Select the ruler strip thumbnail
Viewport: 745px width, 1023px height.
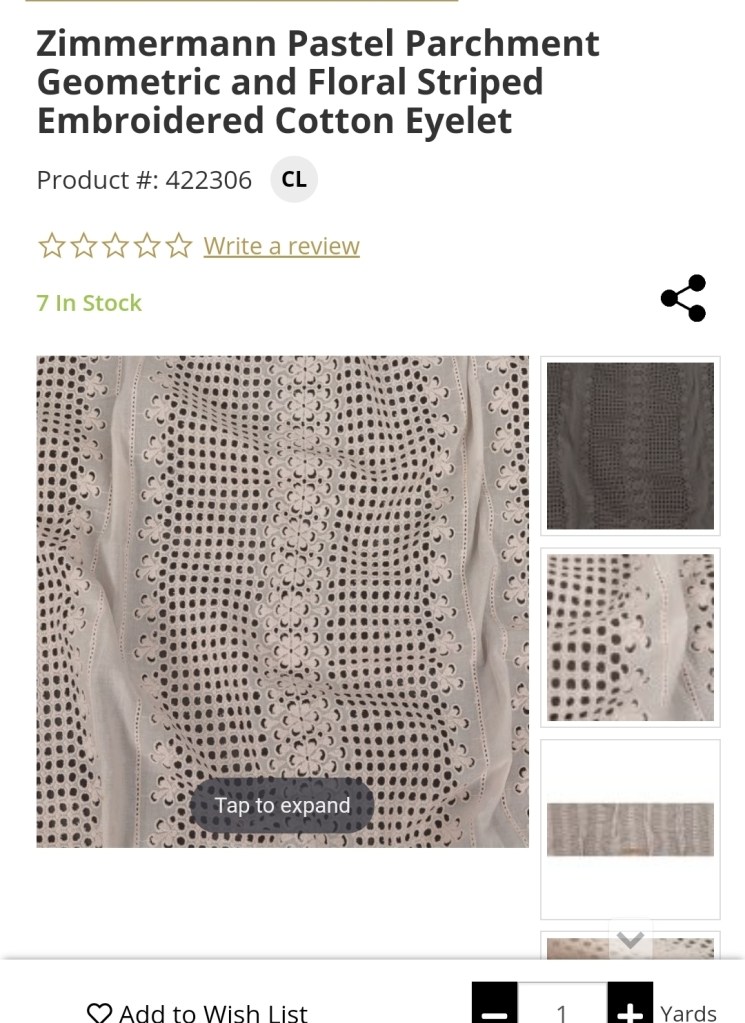(x=630, y=829)
